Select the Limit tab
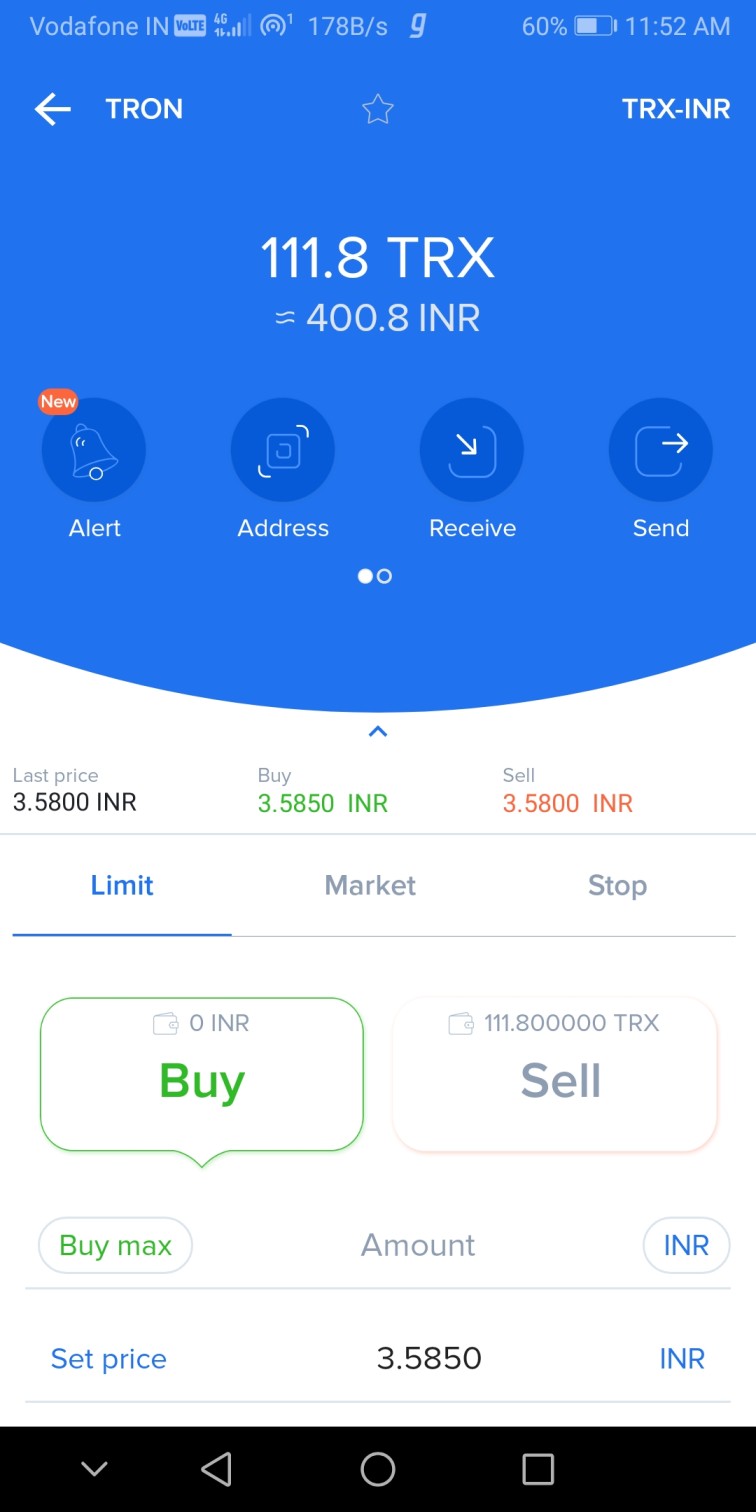Viewport: 756px width, 1512px height. pos(122,885)
